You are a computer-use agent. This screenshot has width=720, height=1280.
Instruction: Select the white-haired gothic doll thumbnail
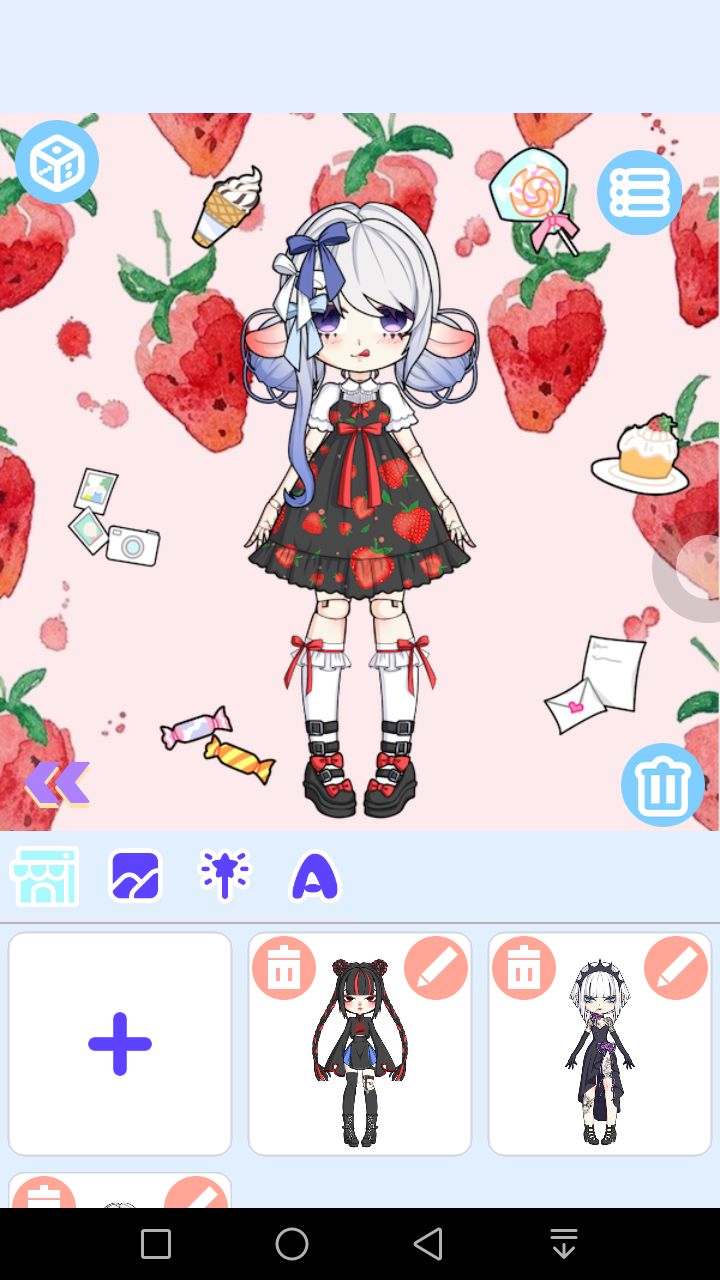pos(600,1060)
